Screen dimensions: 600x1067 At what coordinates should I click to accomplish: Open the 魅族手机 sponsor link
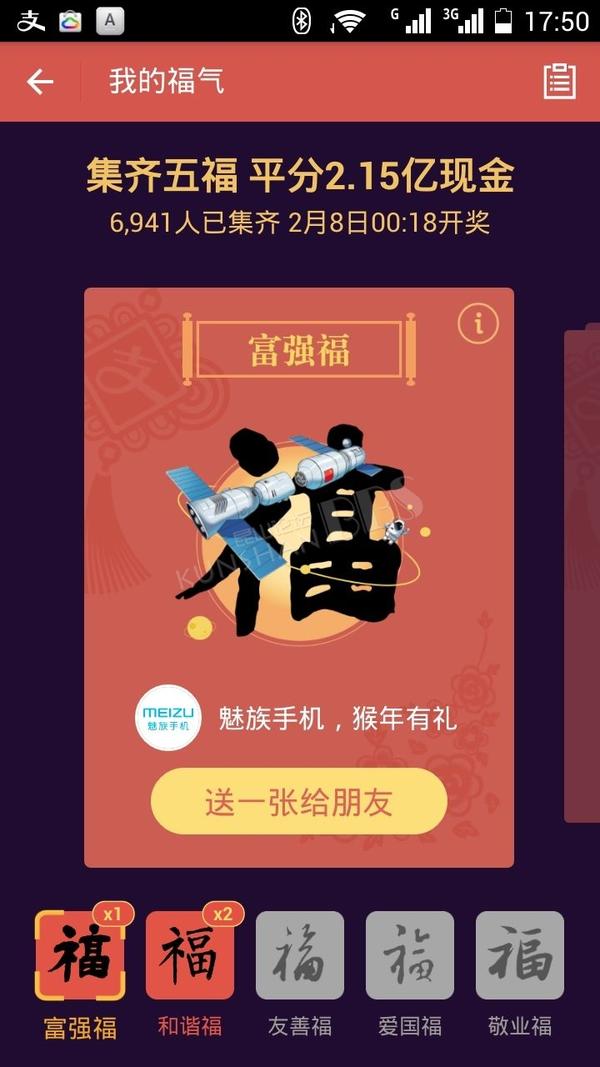click(x=297, y=719)
